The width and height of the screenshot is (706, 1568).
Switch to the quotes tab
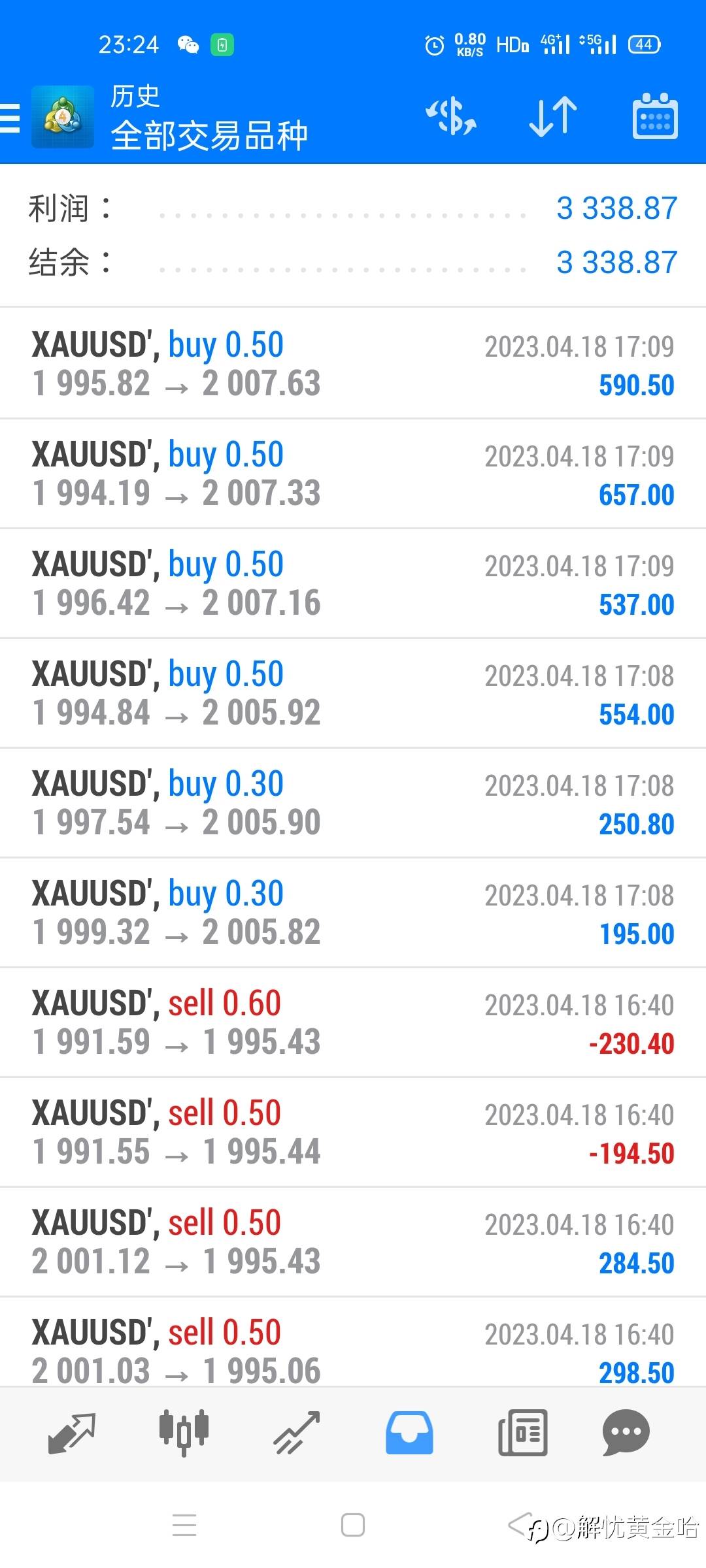pos(72,1433)
